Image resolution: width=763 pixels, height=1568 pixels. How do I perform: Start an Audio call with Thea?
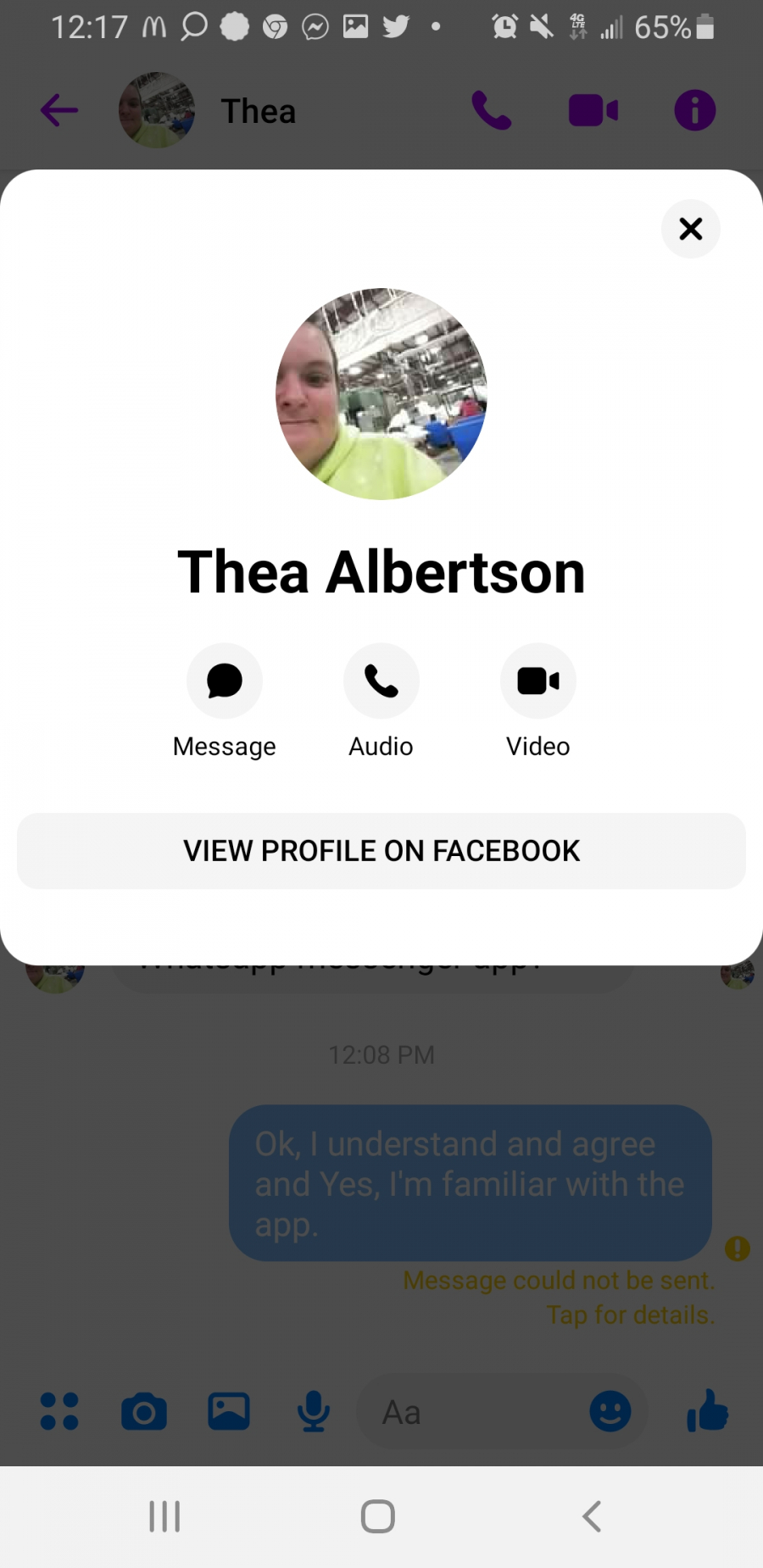coord(381,681)
